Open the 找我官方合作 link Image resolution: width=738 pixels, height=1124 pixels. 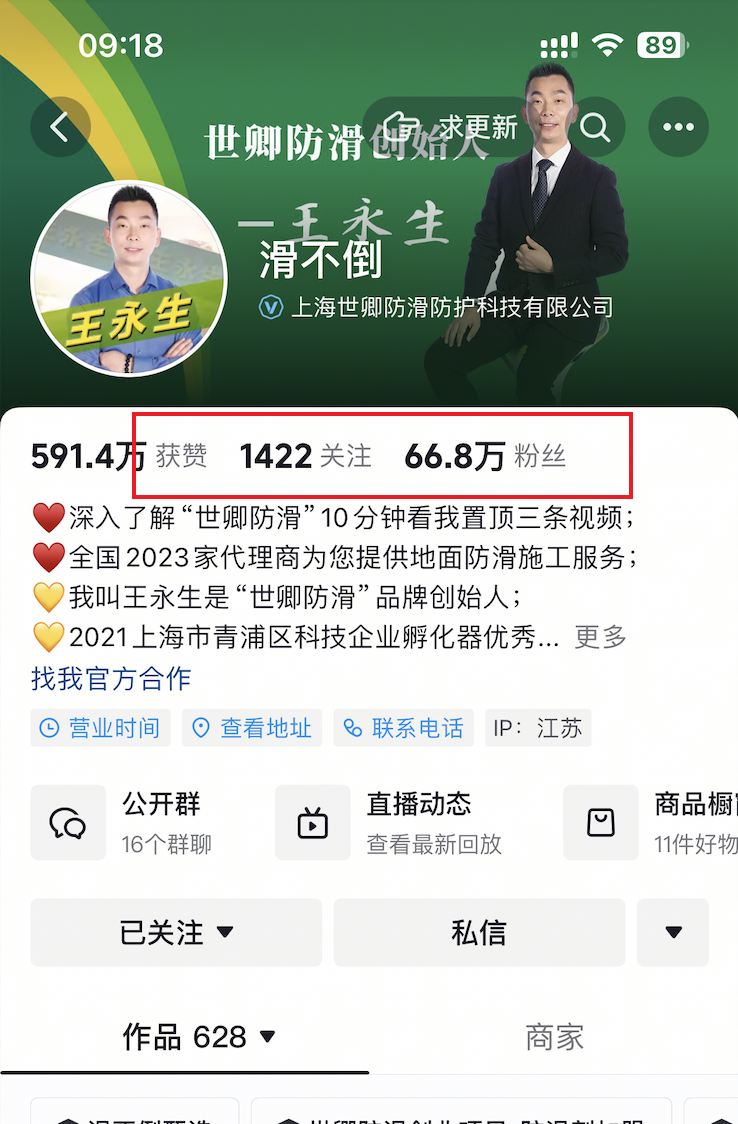coord(111,679)
